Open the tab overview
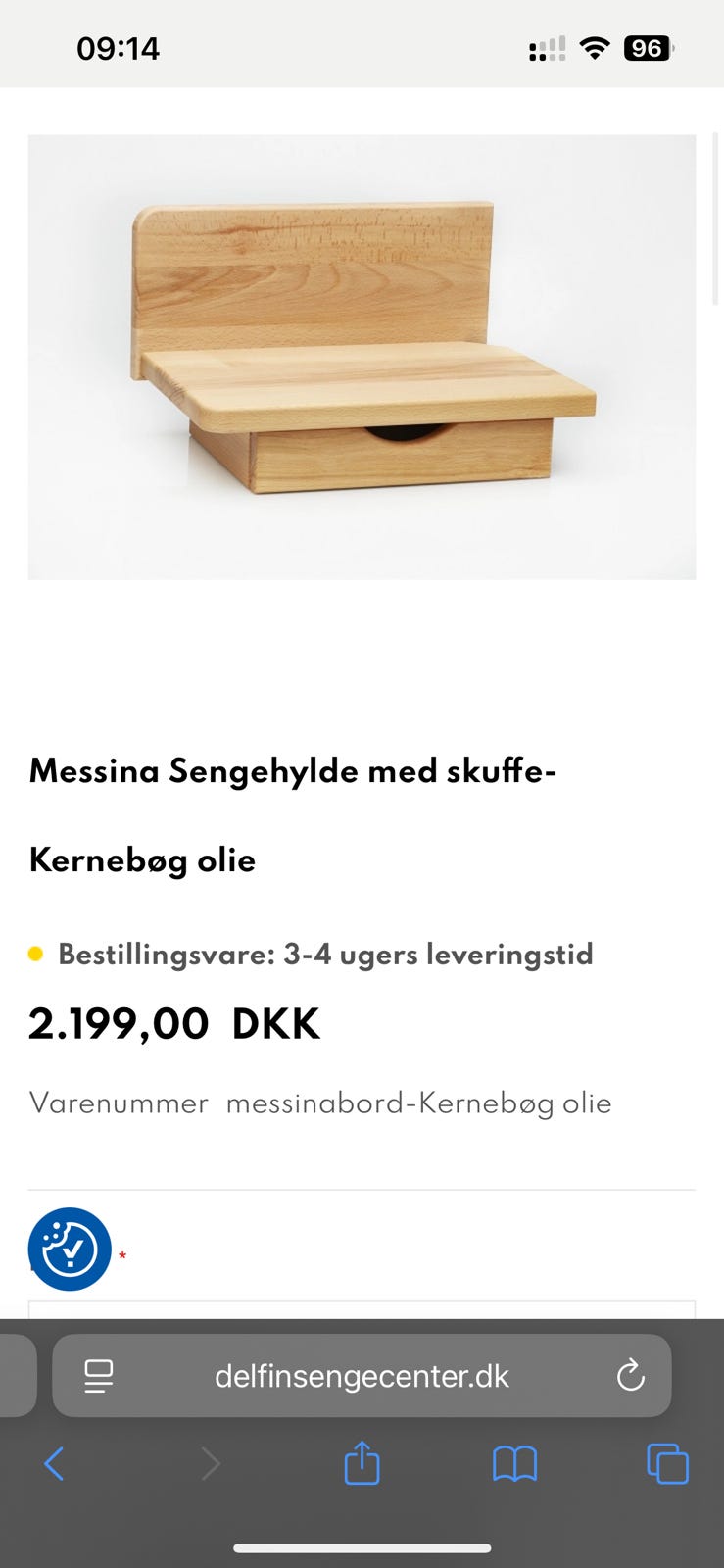Viewport: 724px width, 1568px height. pos(667,1464)
